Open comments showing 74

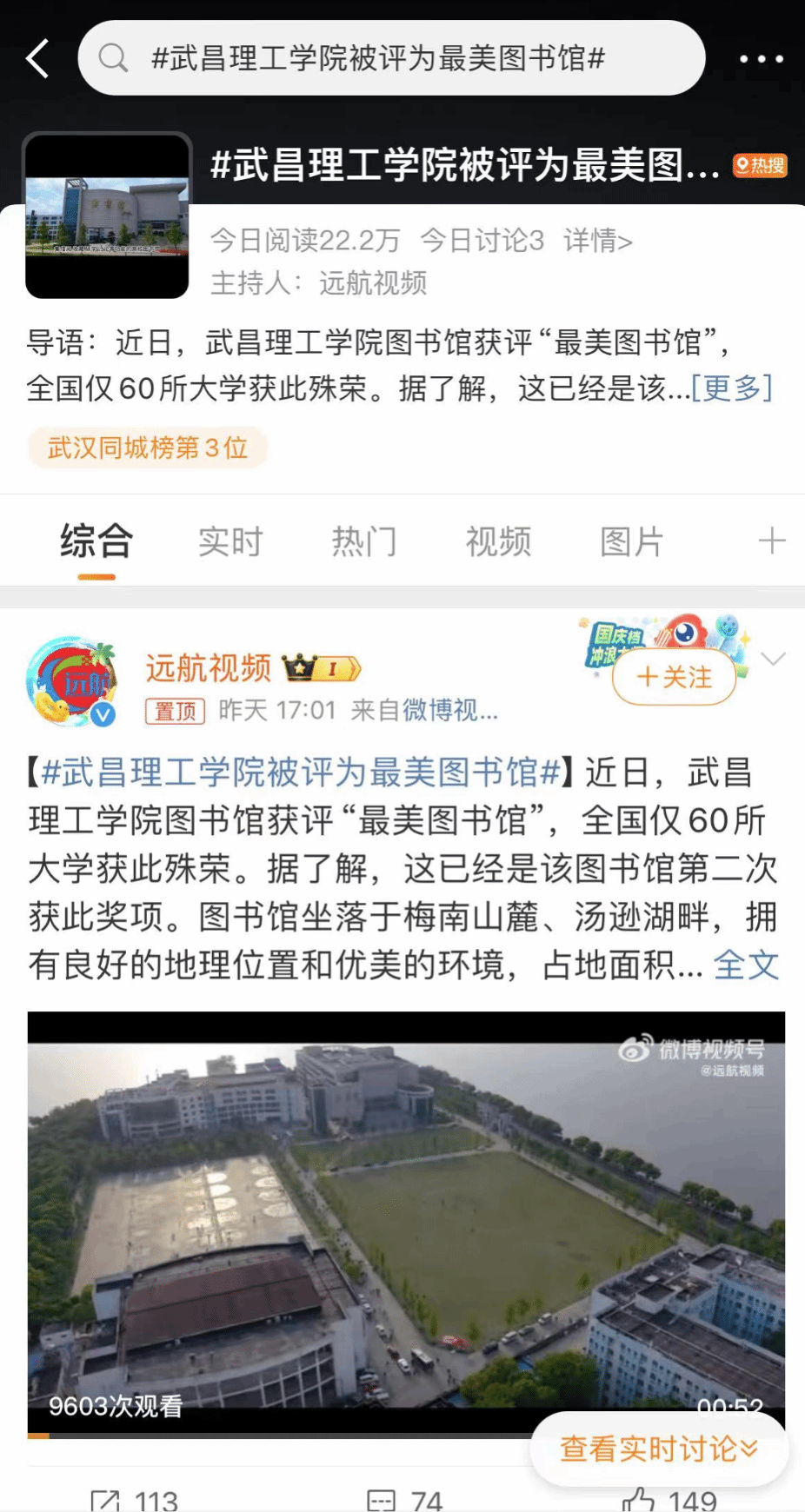point(405,1500)
